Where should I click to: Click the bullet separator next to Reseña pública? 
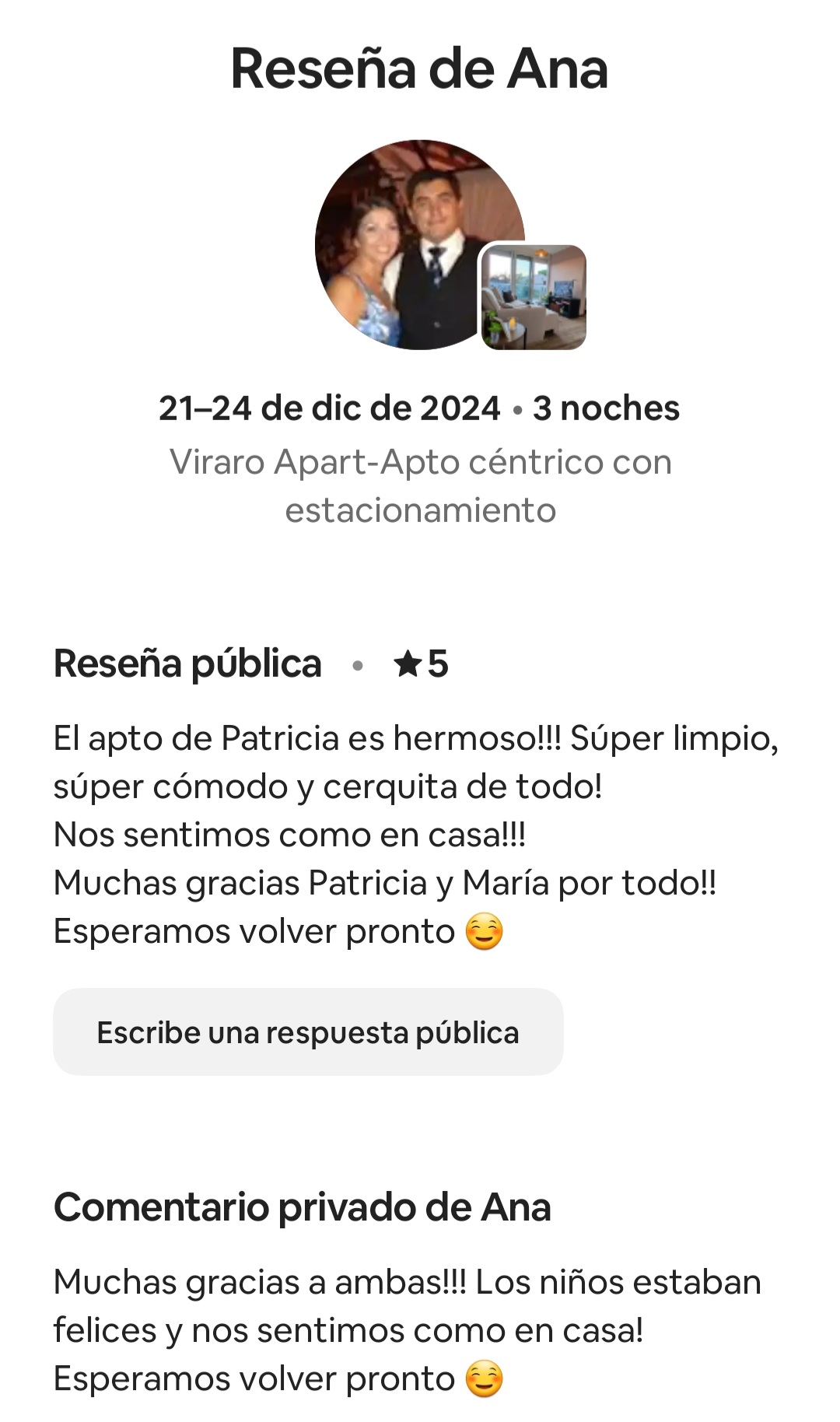pos(359,667)
